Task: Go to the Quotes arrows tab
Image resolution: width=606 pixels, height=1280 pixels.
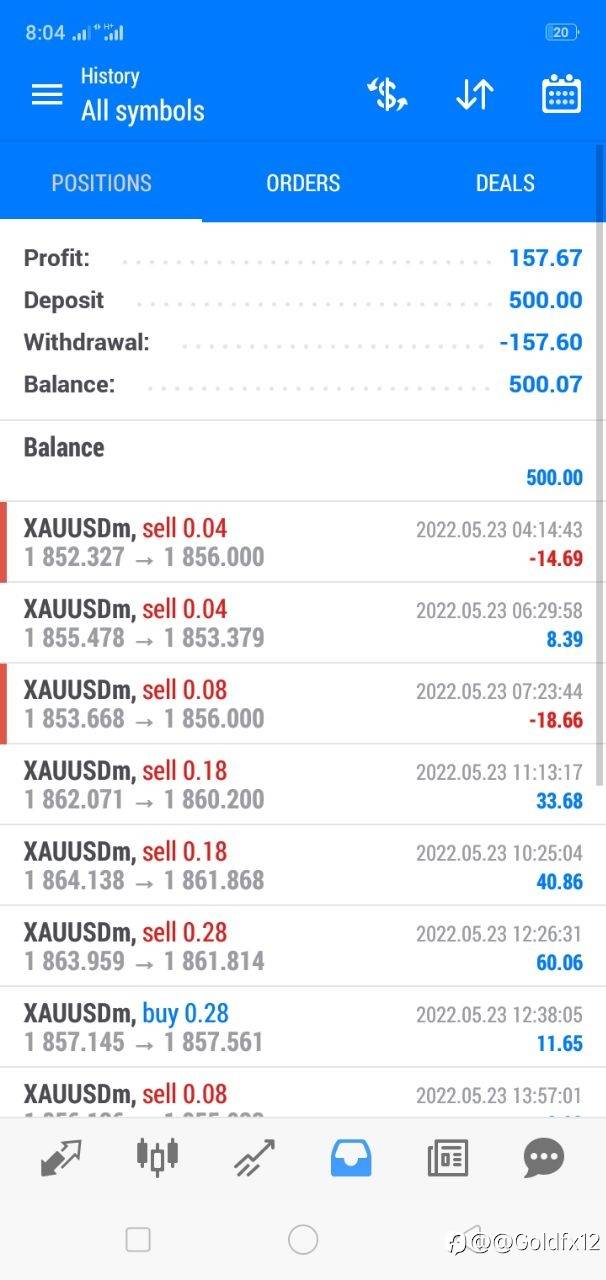Action: coord(60,1158)
